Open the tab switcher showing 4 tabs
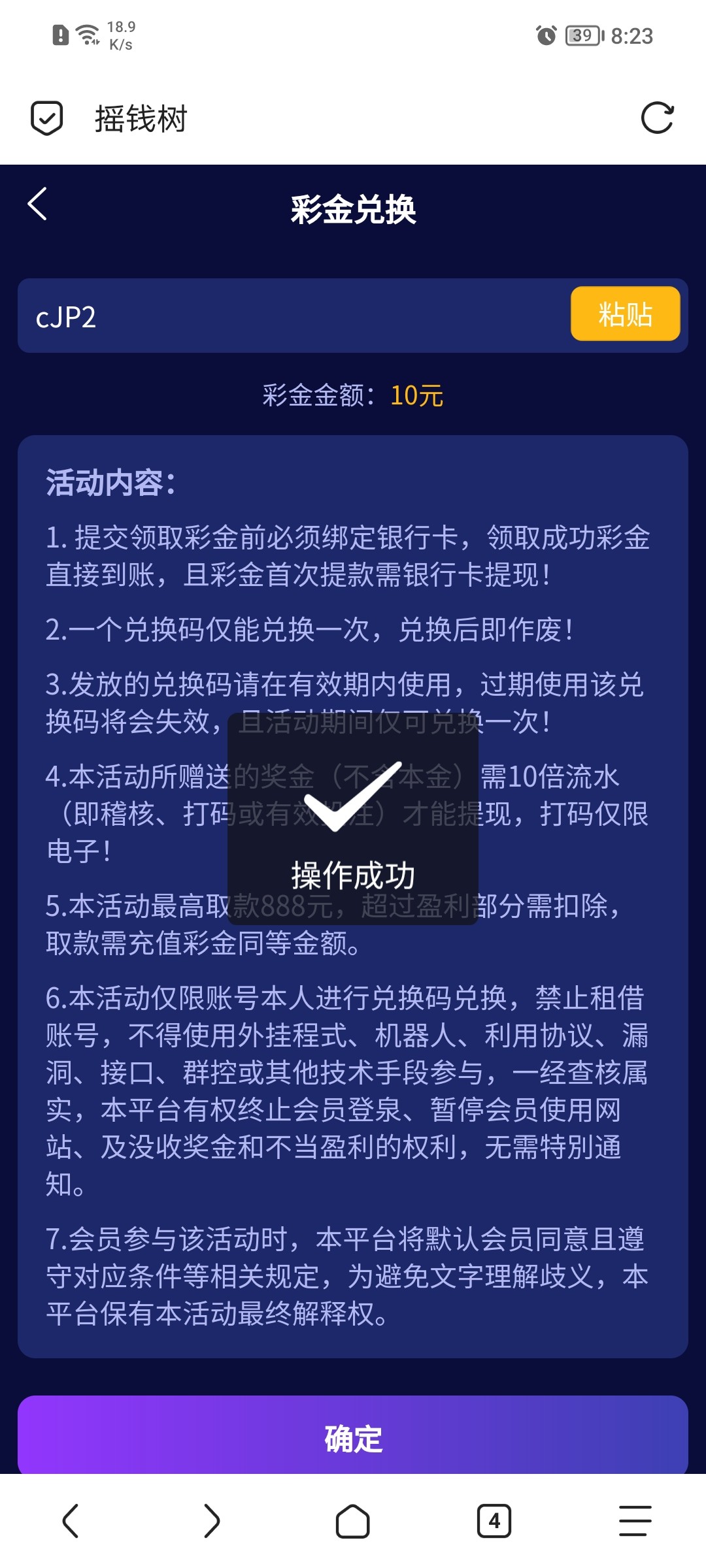The width and height of the screenshot is (706, 1568). 494,1521
